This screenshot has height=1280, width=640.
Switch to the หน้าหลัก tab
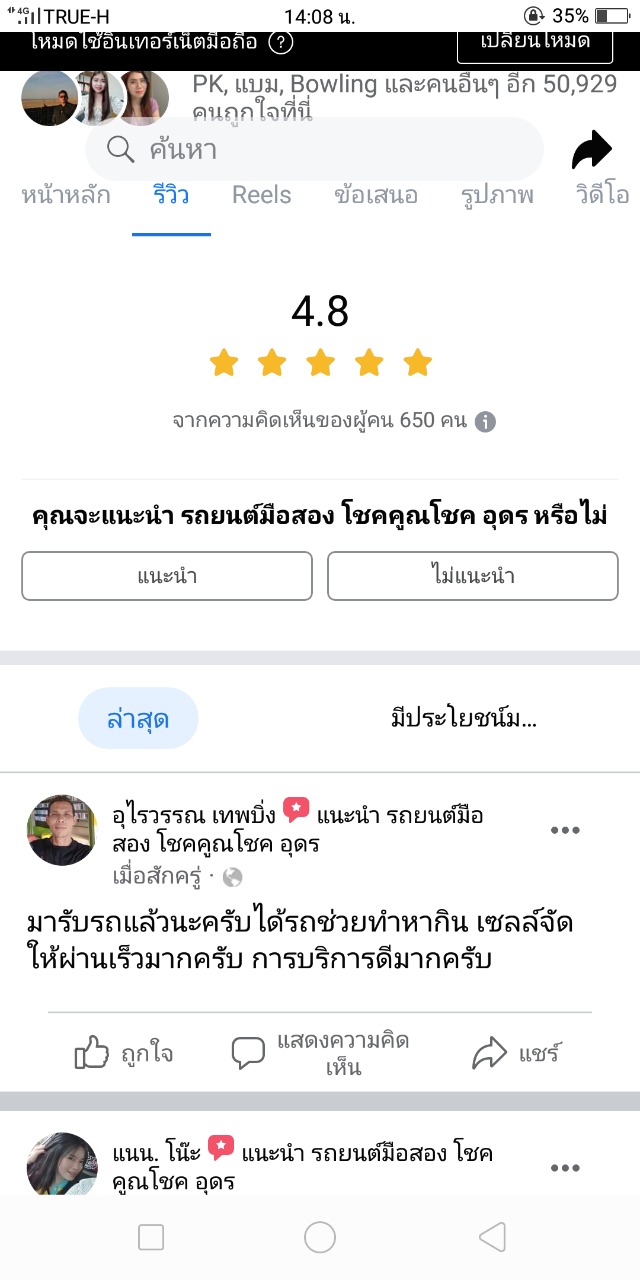tap(66, 195)
